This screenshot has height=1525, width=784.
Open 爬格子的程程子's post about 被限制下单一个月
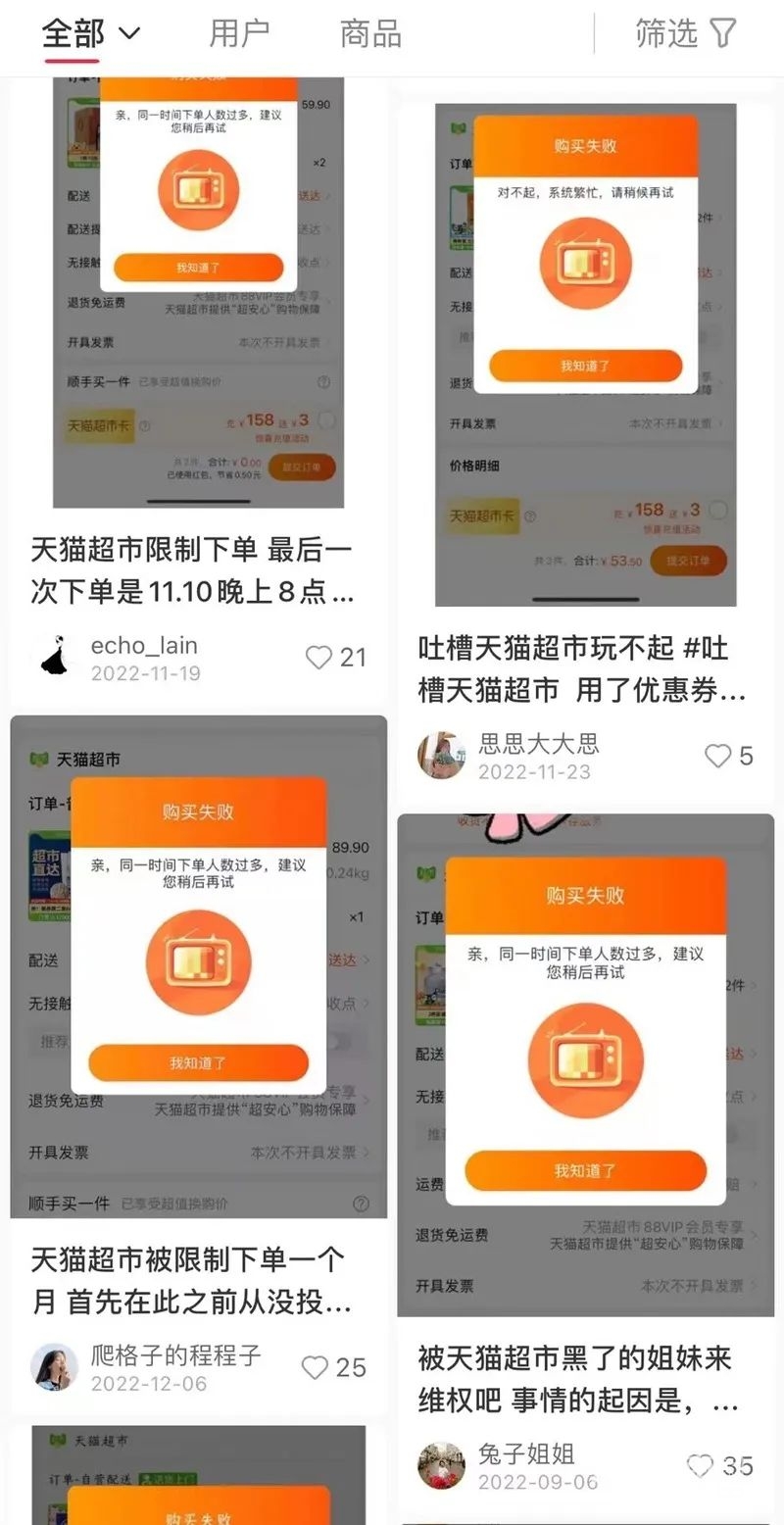click(190, 1281)
